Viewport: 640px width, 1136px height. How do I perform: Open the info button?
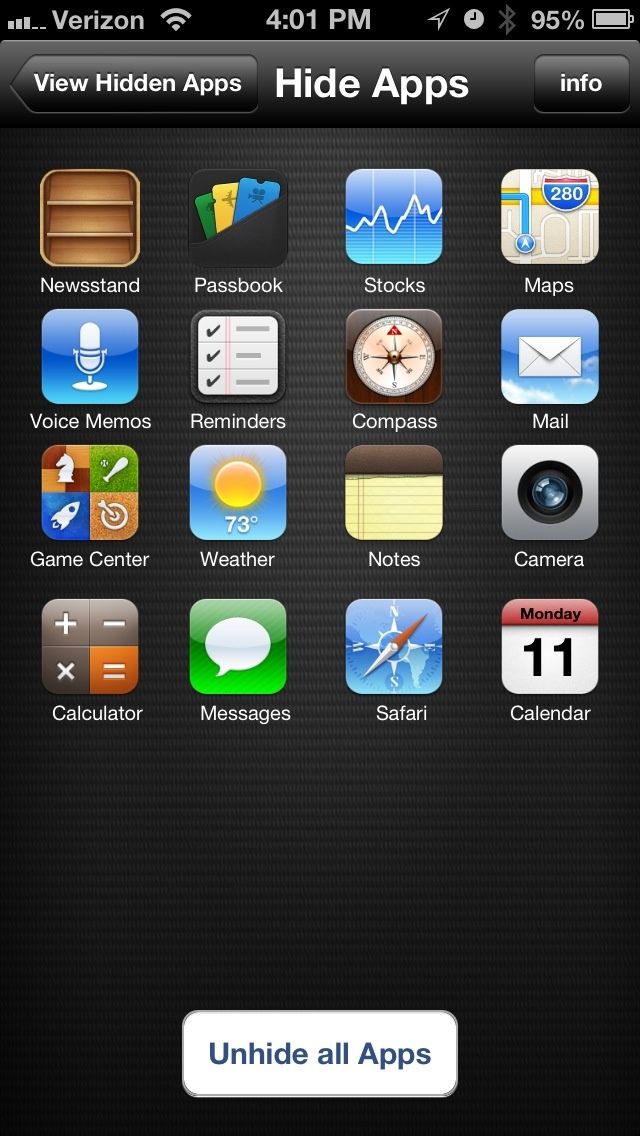coord(580,84)
